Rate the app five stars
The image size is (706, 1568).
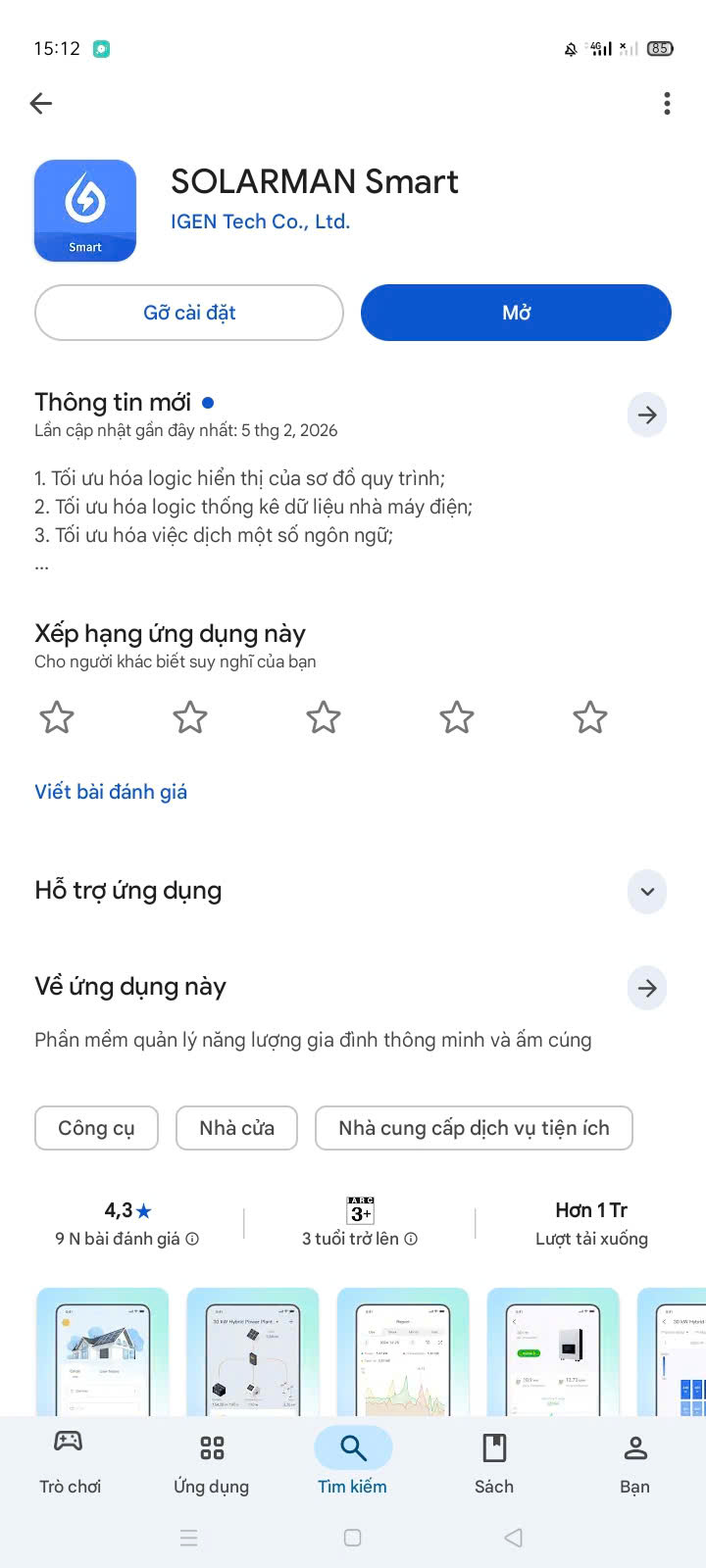[590, 717]
